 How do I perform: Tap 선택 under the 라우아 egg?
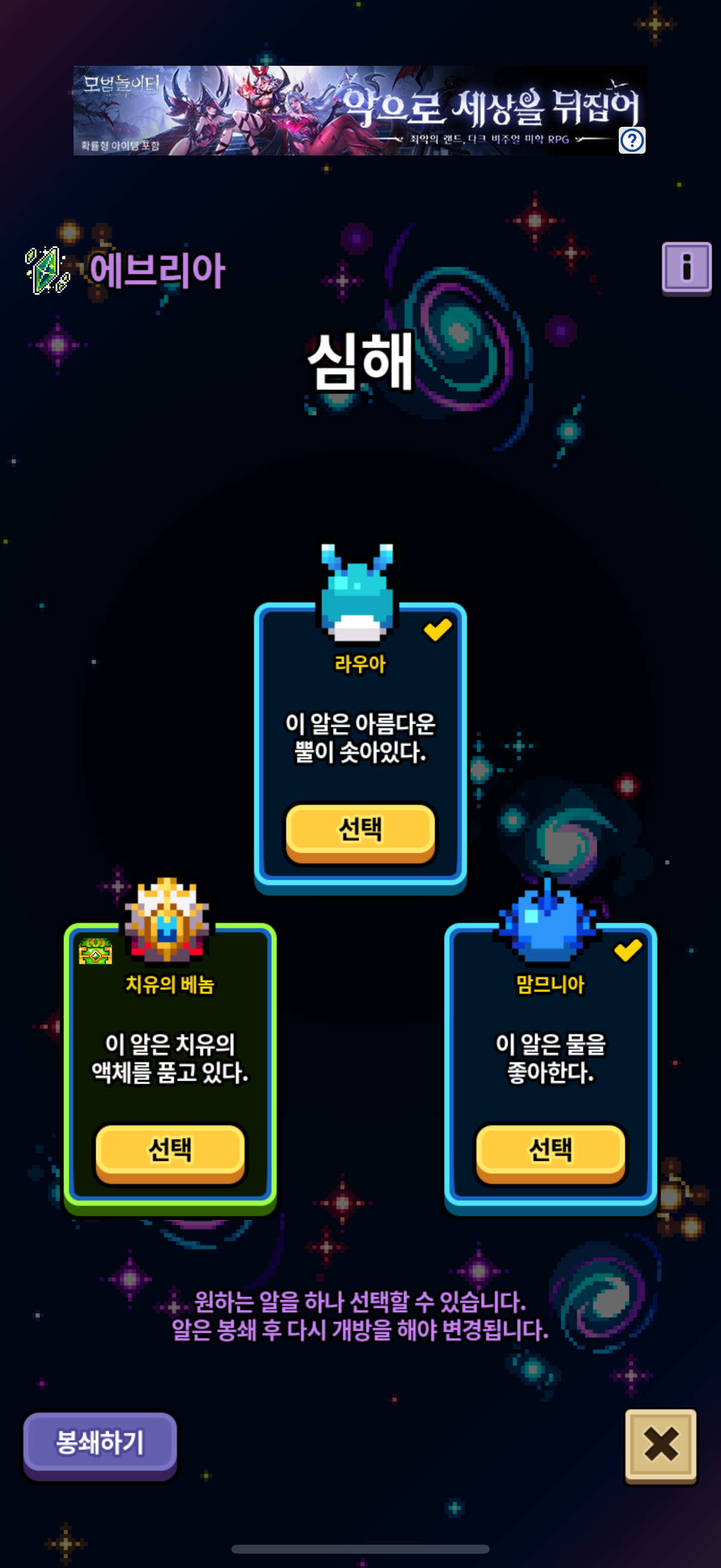click(360, 830)
